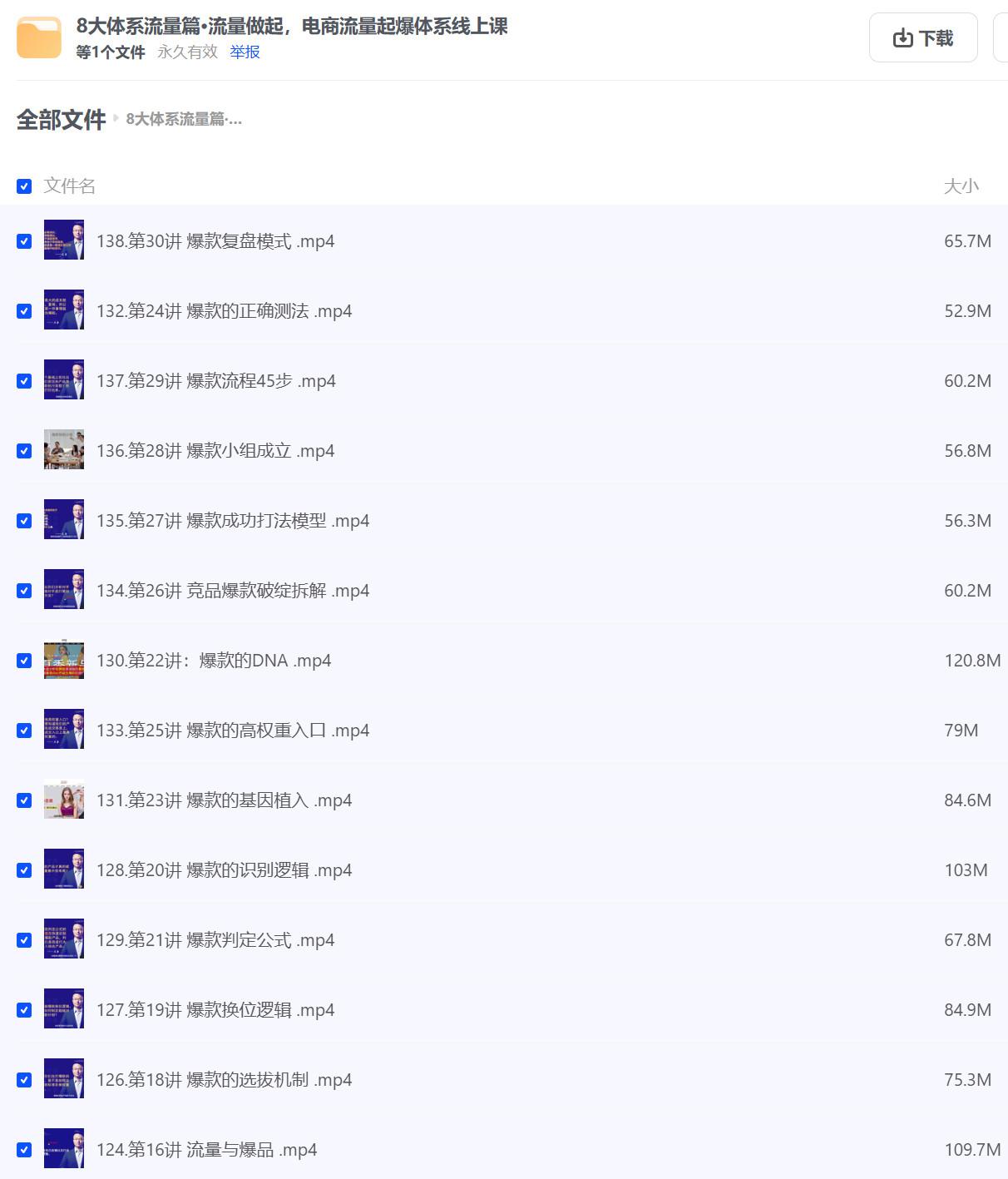Toggle the select-all checkbox beside 文件名
1008x1179 pixels.
pyautogui.click(x=24, y=186)
